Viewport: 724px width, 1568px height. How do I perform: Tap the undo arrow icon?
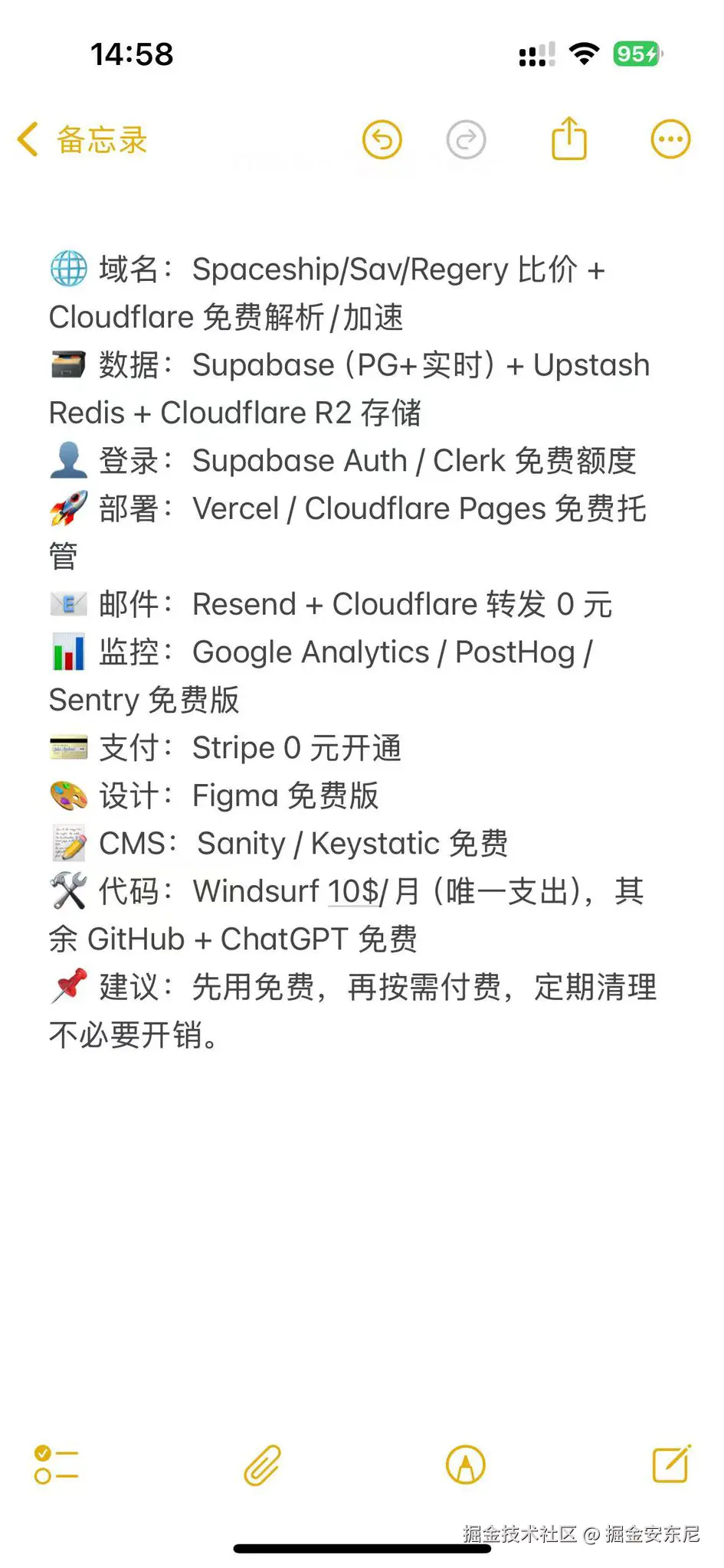pos(382,140)
